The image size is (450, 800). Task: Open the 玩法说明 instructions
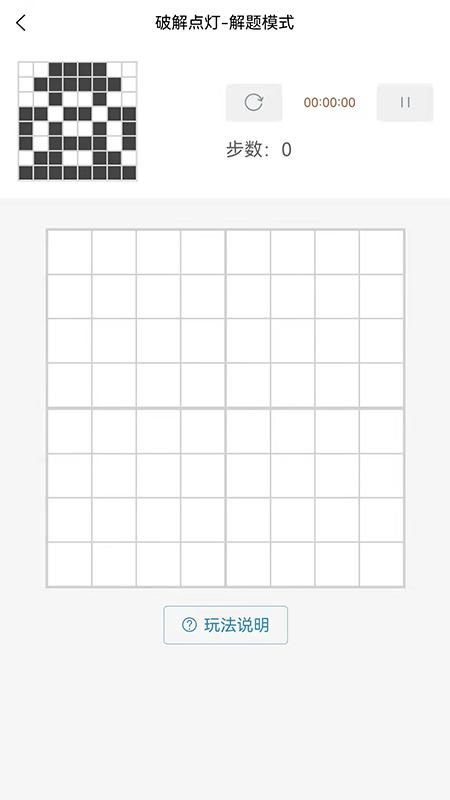[x=226, y=625]
